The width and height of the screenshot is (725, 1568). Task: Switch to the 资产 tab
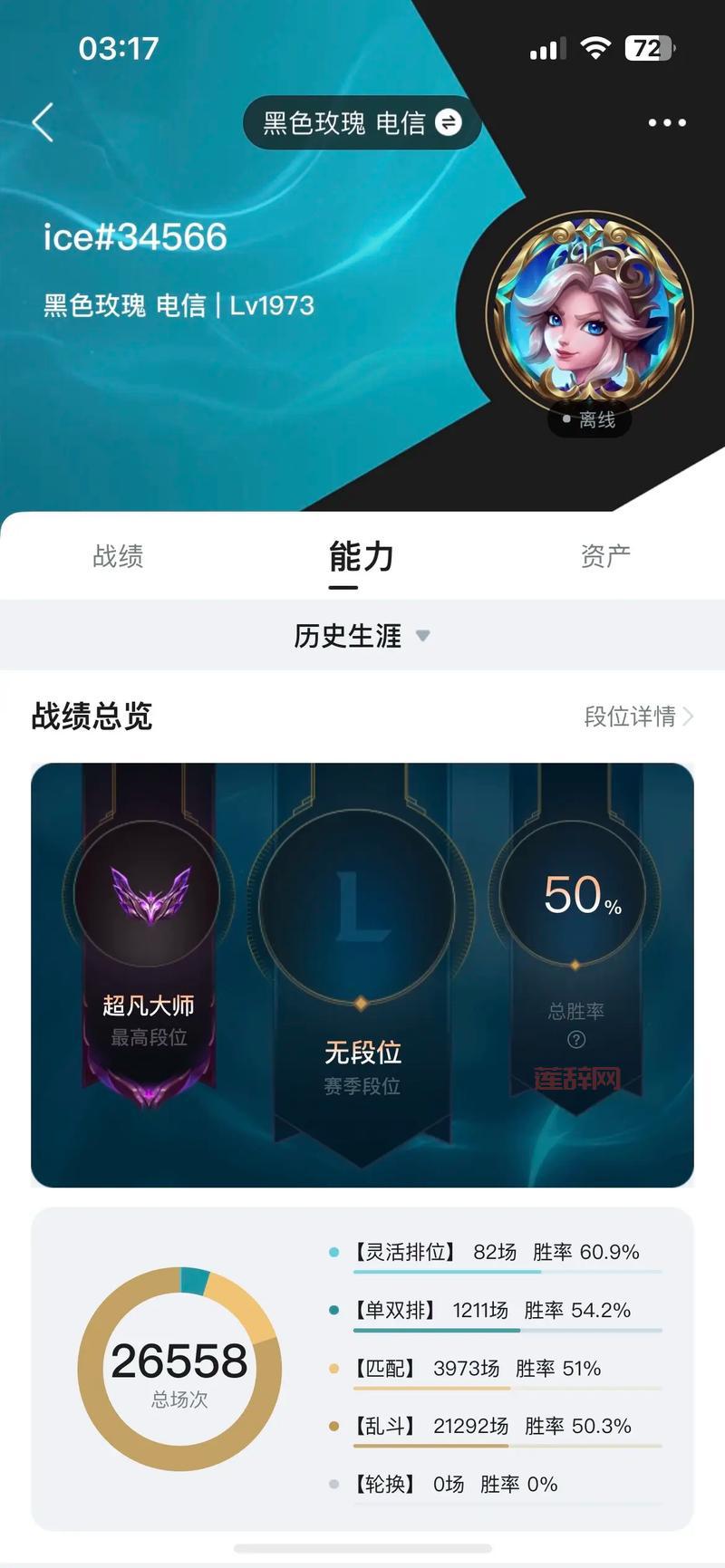point(606,557)
